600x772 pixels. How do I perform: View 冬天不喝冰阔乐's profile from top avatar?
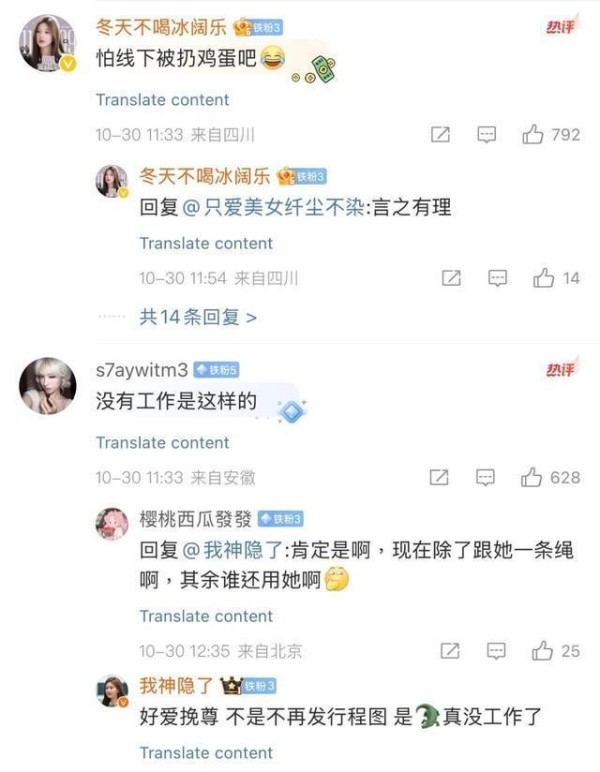click(x=47, y=43)
